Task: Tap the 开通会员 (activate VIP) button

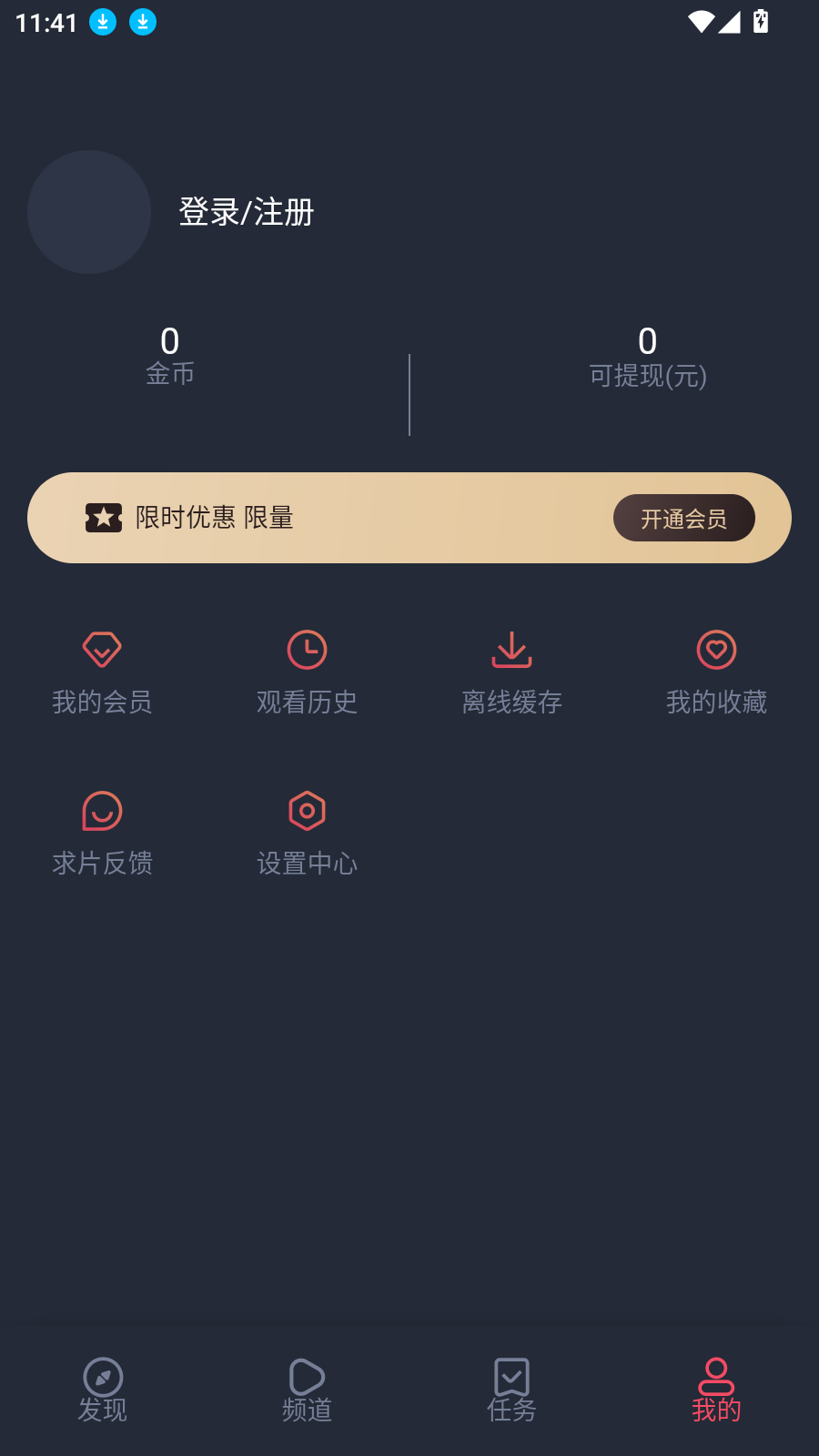Action: (x=683, y=517)
